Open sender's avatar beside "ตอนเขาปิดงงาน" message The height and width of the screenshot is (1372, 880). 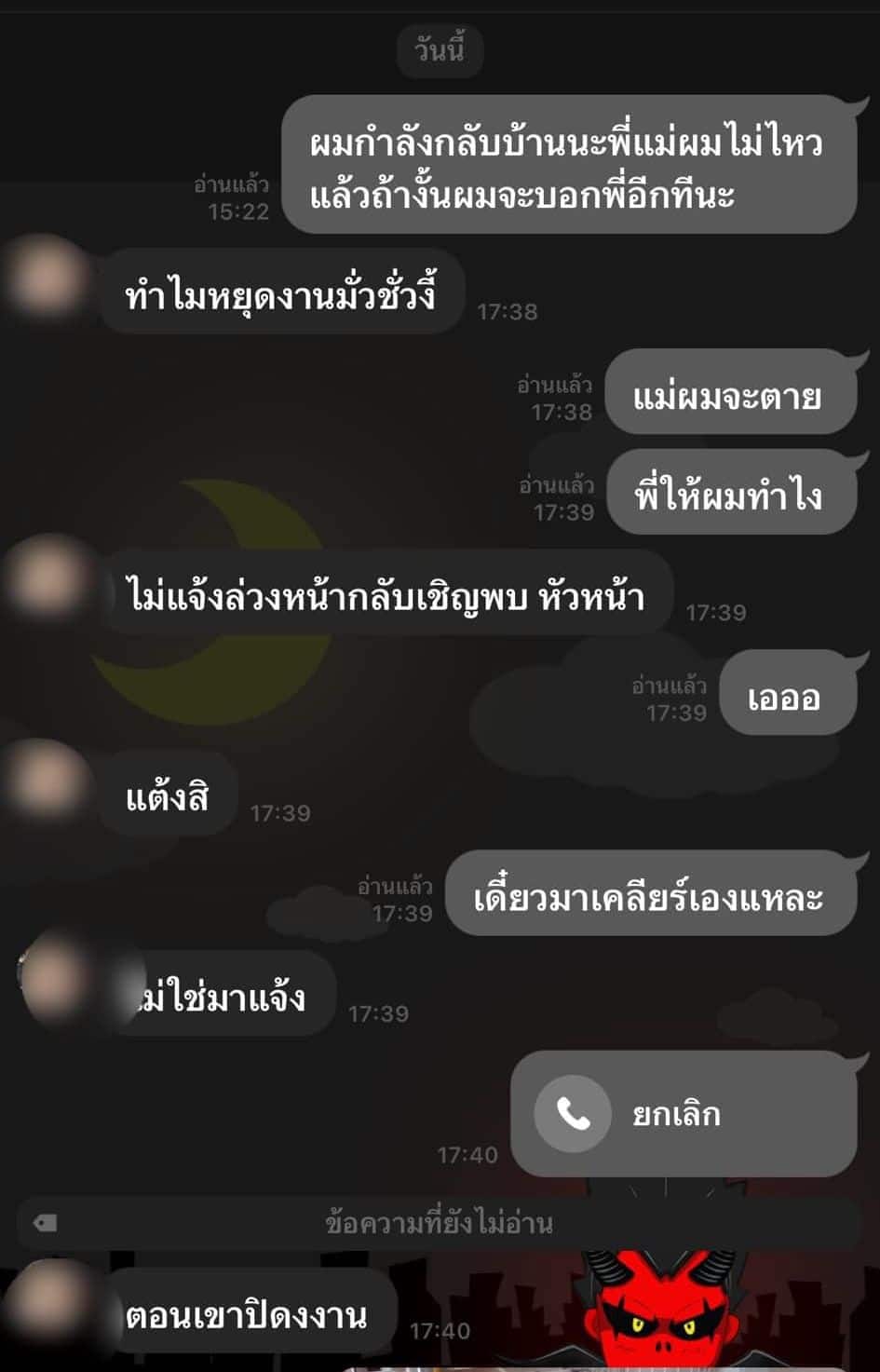tap(47, 1300)
